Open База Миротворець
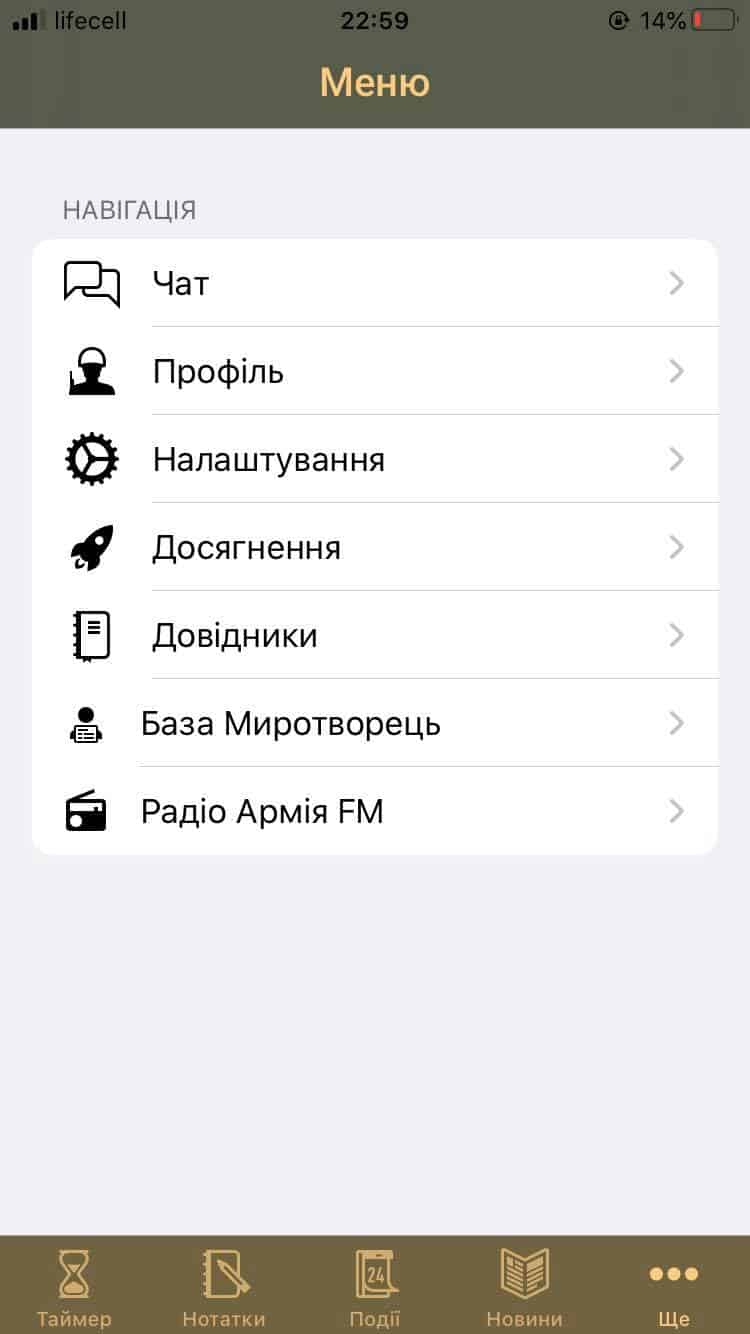Screen dimensions: 750x1334 click(x=374, y=724)
